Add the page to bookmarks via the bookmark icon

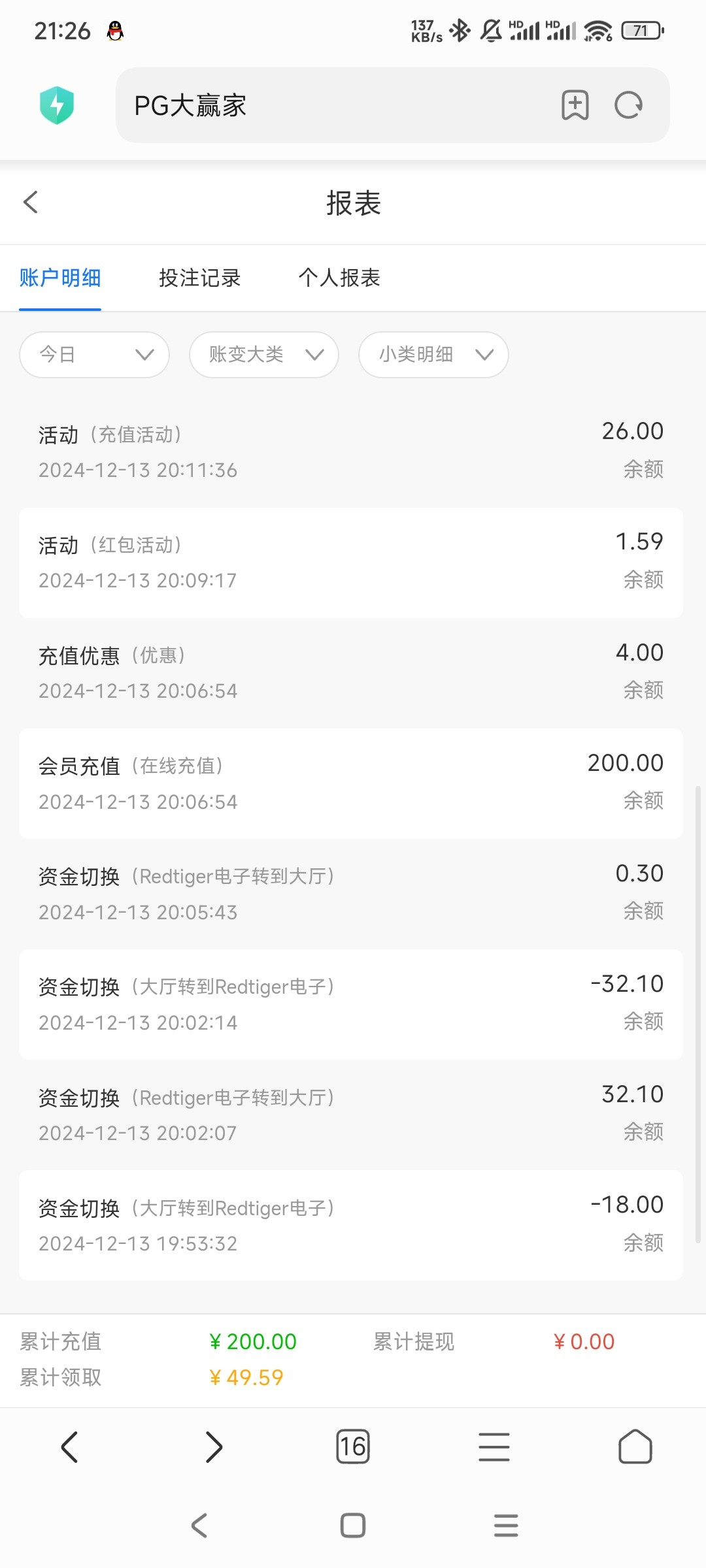pyautogui.click(x=574, y=105)
